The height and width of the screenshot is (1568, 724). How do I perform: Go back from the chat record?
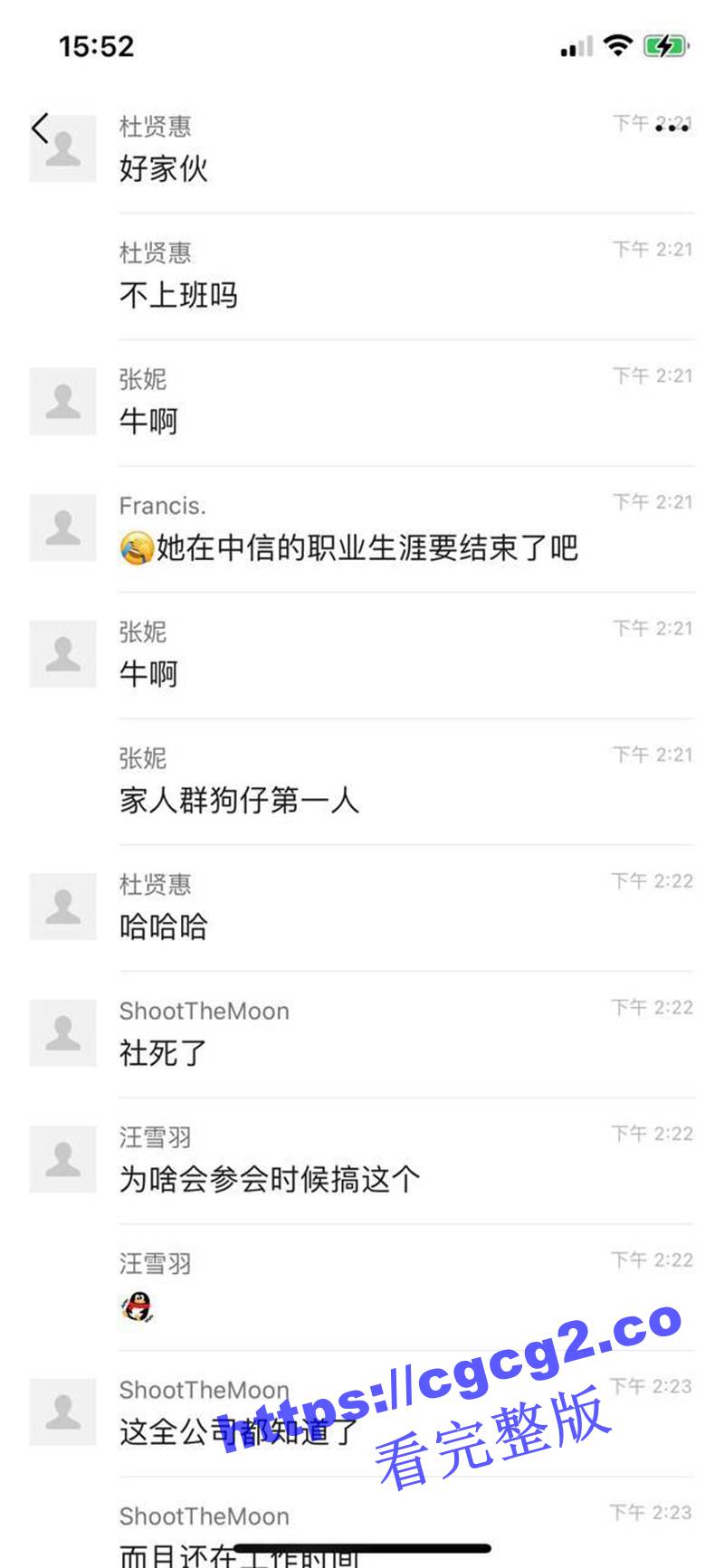[40, 128]
